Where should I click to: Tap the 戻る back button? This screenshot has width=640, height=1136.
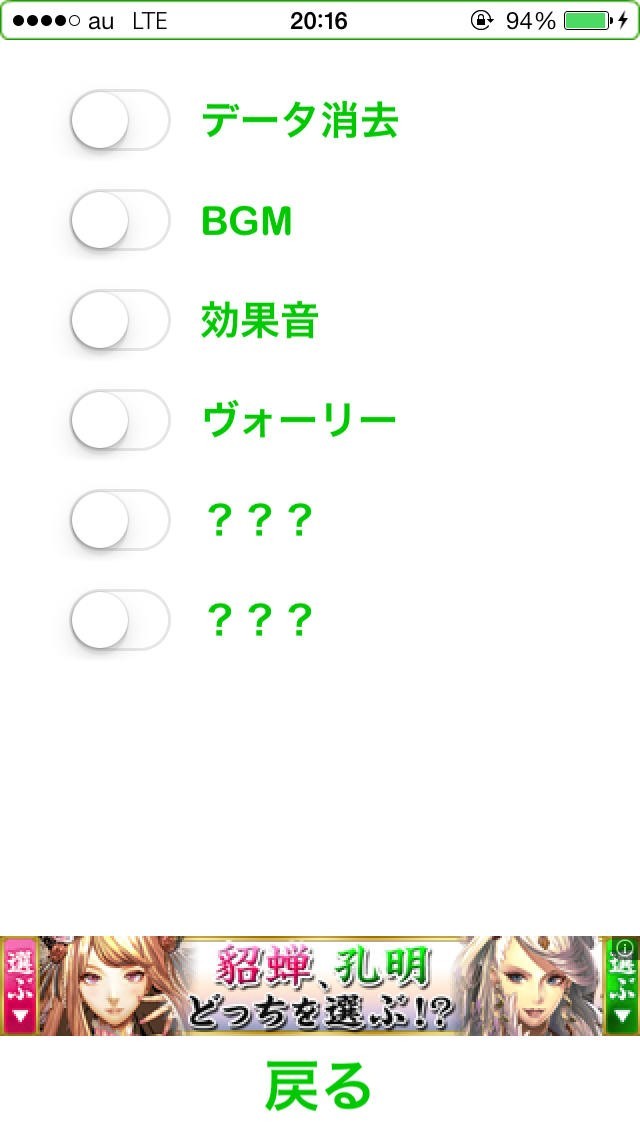318,1088
